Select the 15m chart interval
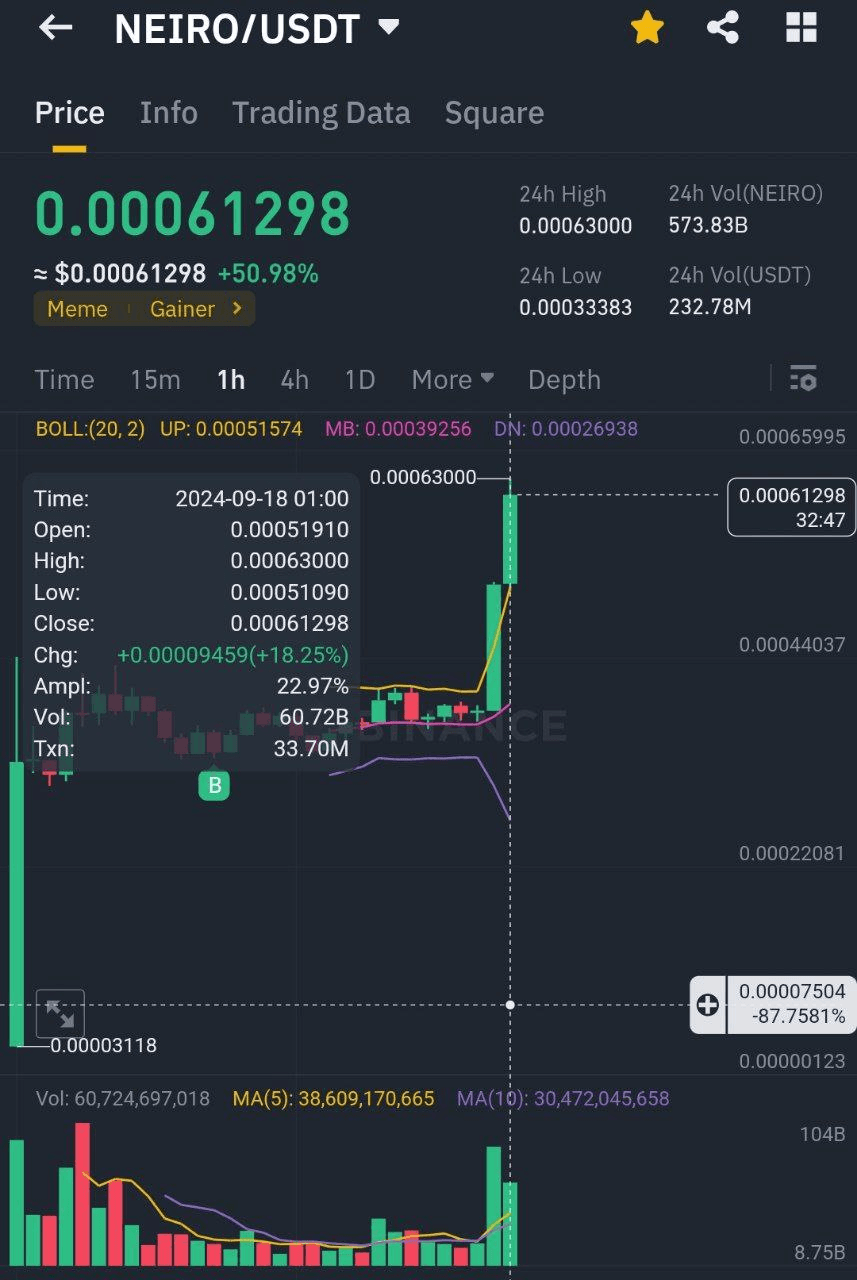The width and height of the screenshot is (857, 1280). (155, 380)
